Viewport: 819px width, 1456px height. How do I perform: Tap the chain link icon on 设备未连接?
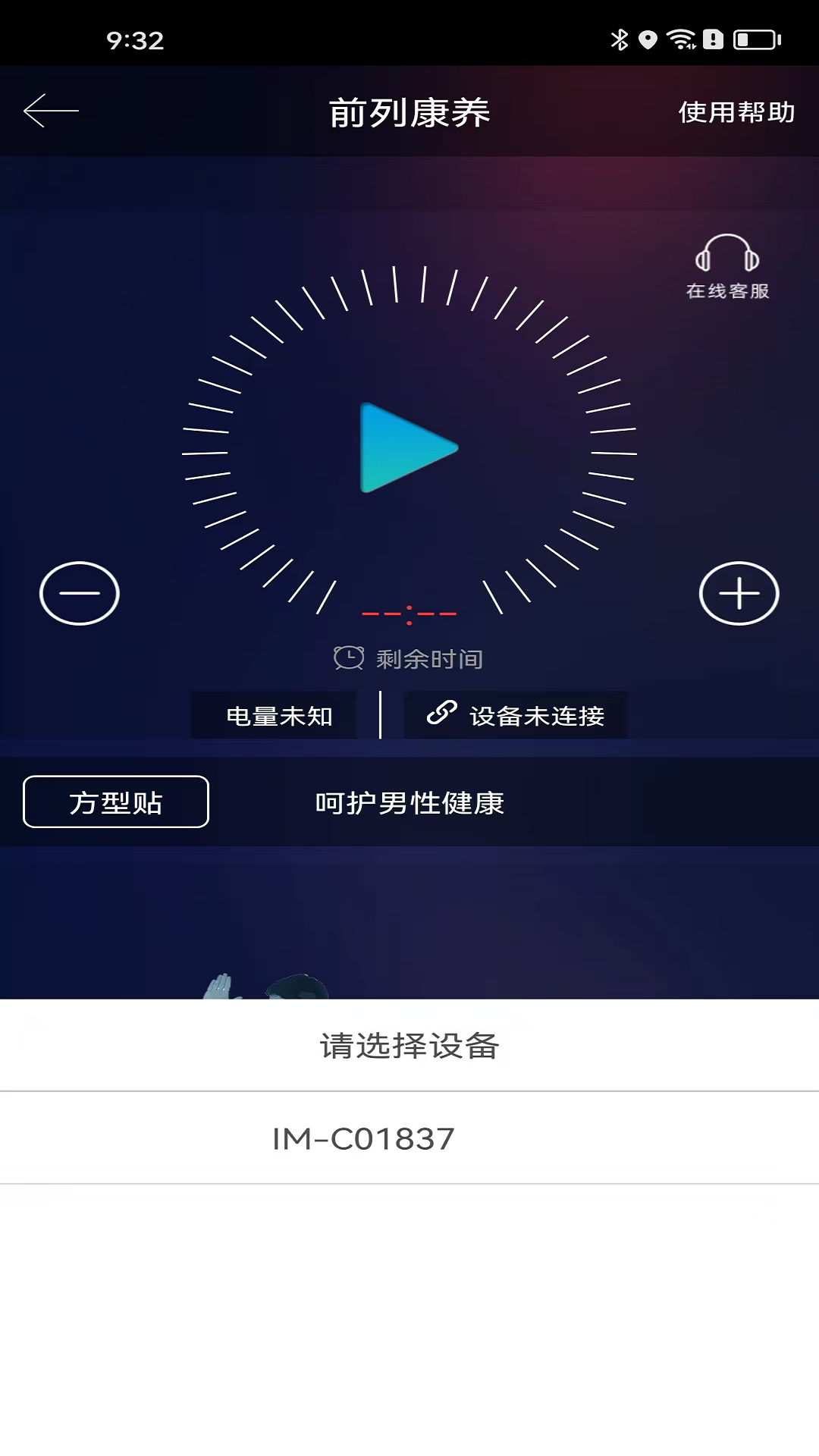point(441,714)
